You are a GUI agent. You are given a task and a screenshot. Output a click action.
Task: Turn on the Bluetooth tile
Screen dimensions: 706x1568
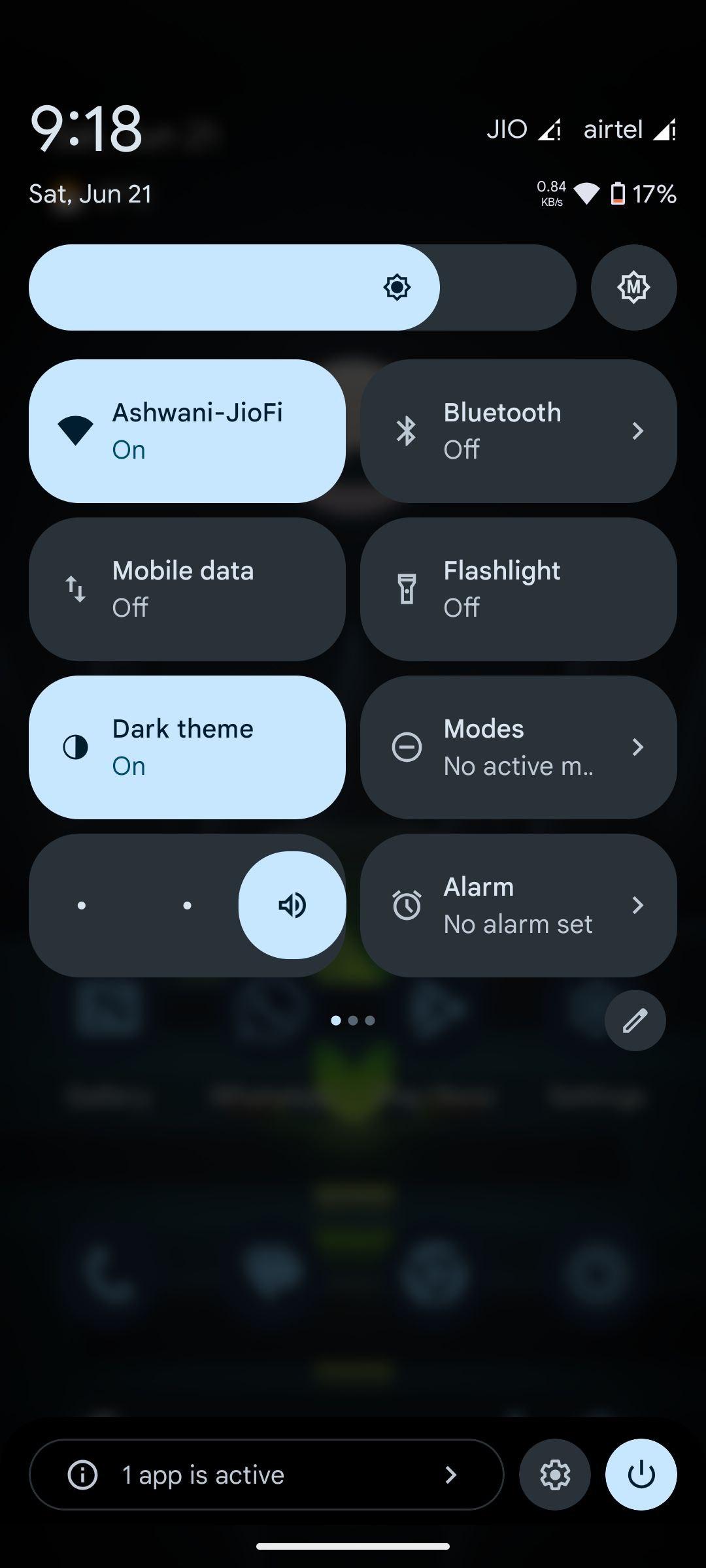pyautogui.click(x=518, y=431)
